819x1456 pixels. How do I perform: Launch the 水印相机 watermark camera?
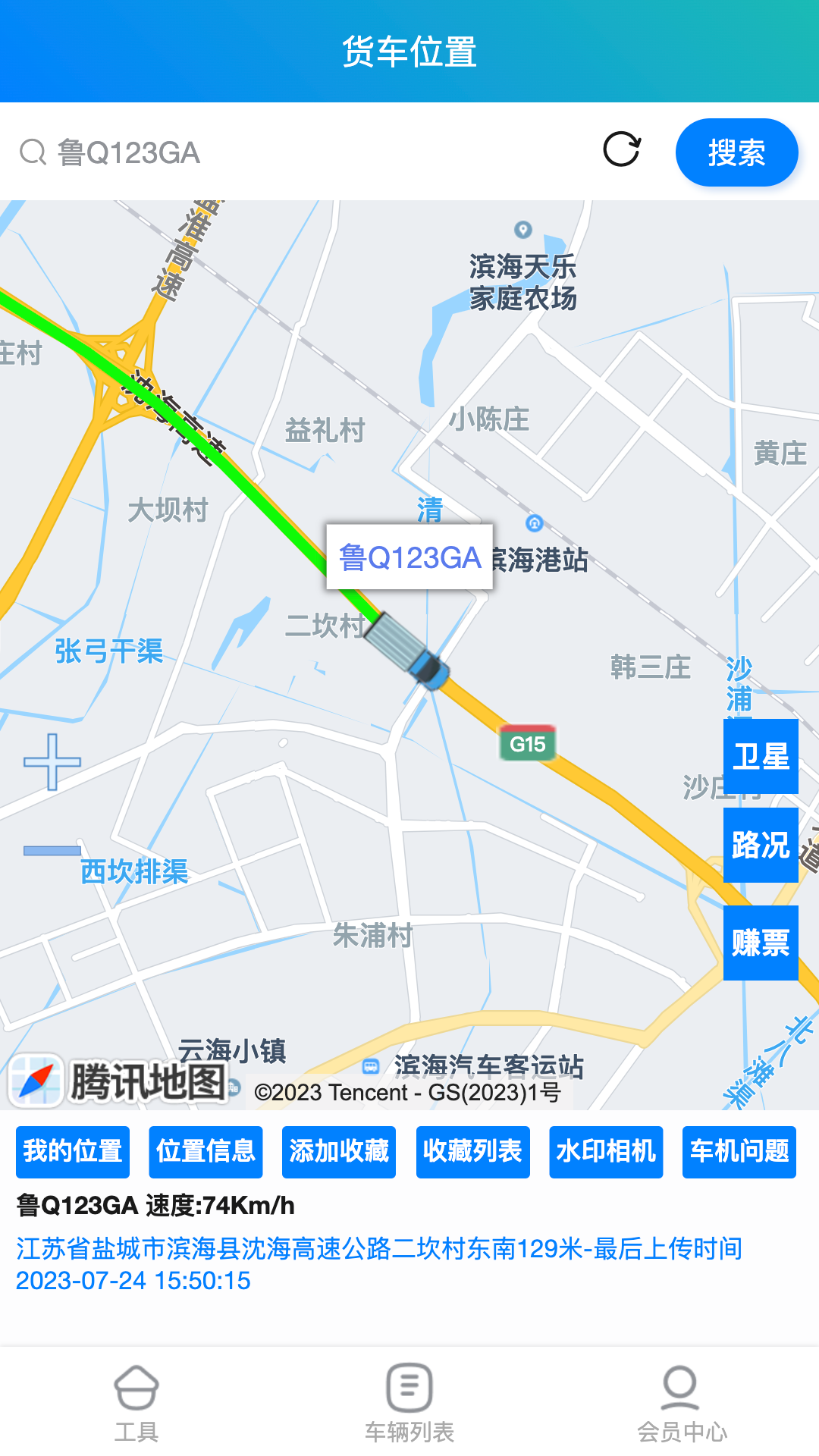(606, 1152)
